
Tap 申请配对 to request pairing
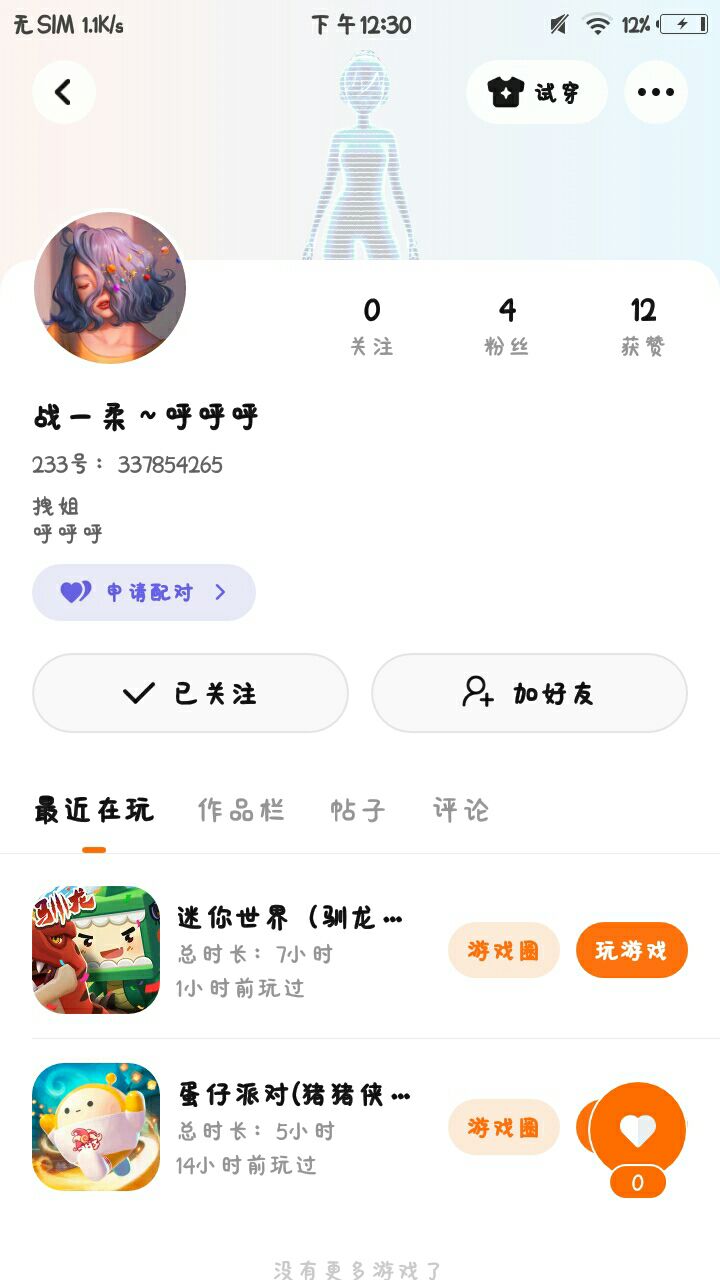pyautogui.click(x=144, y=592)
